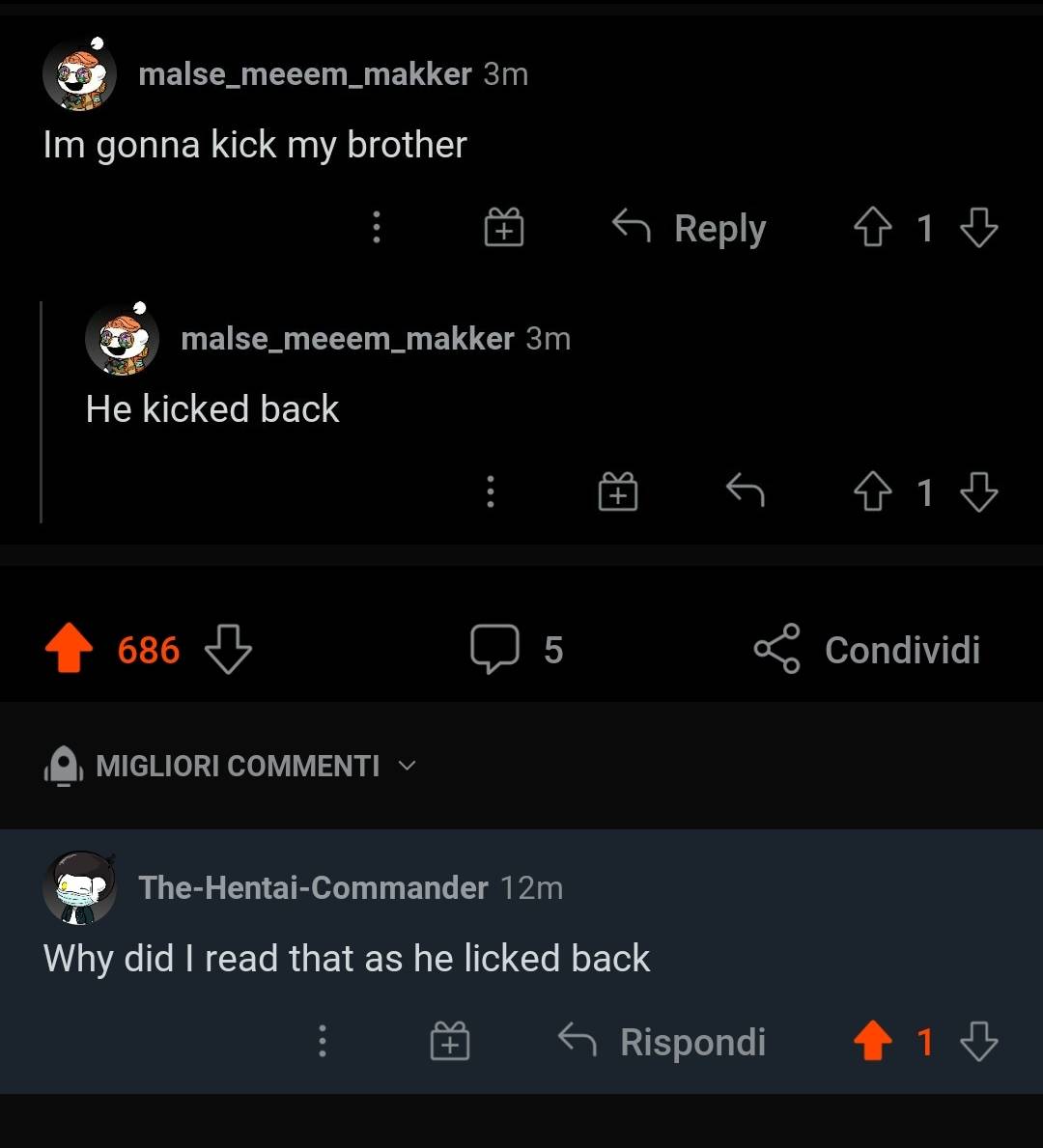Viewport: 1043px width, 1148px height.
Task: Open the overflow menu on the licked back comment
Action: click(323, 1042)
